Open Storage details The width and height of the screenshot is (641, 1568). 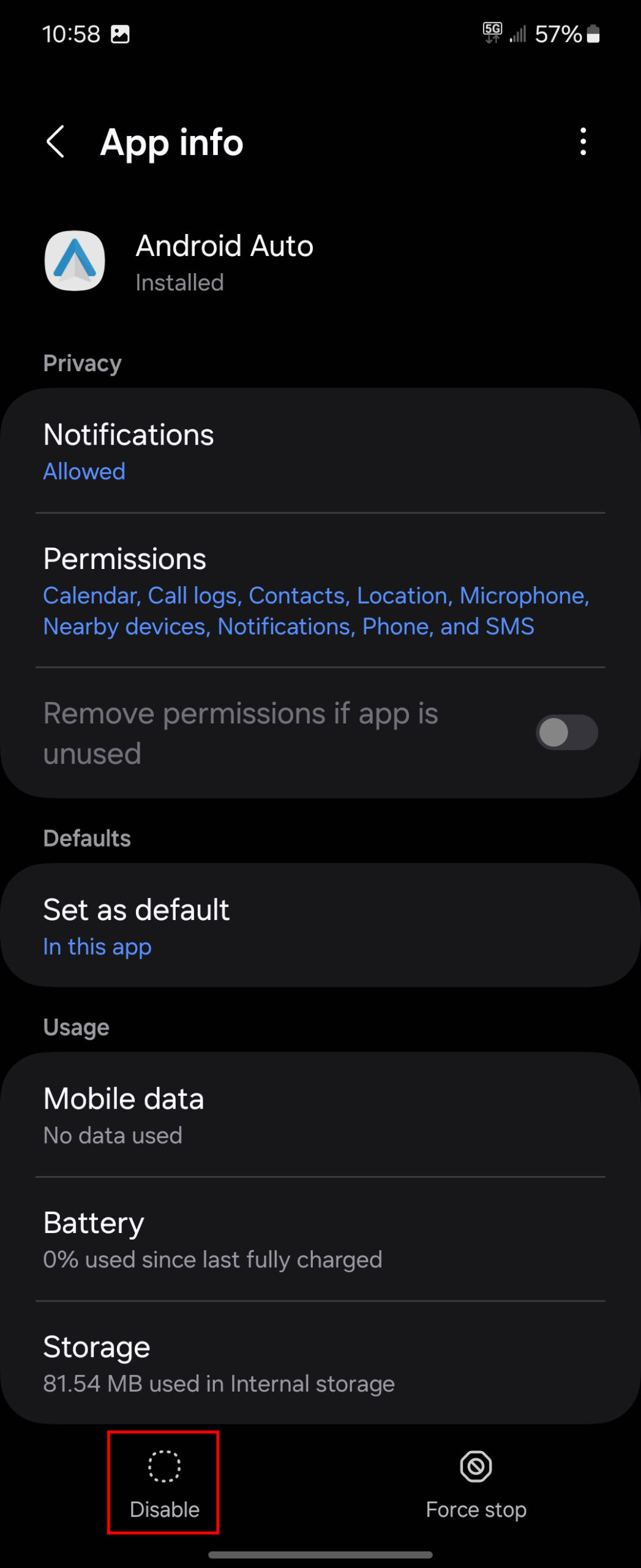pyautogui.click(x=320, y=1363)
